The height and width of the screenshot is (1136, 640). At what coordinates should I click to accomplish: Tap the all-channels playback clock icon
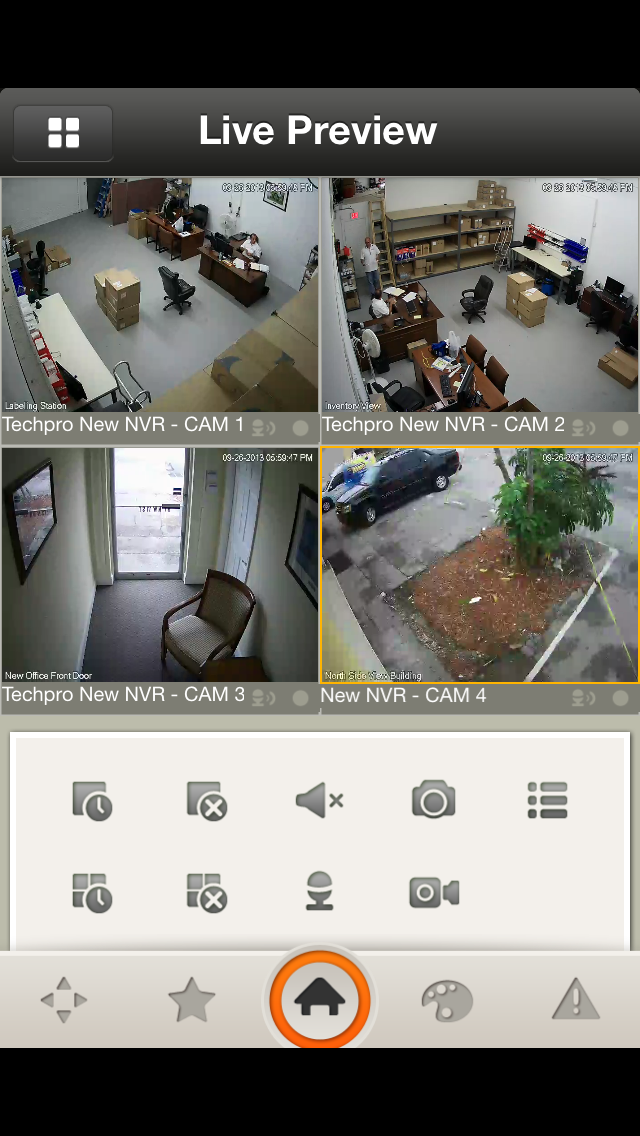[92, 892]
